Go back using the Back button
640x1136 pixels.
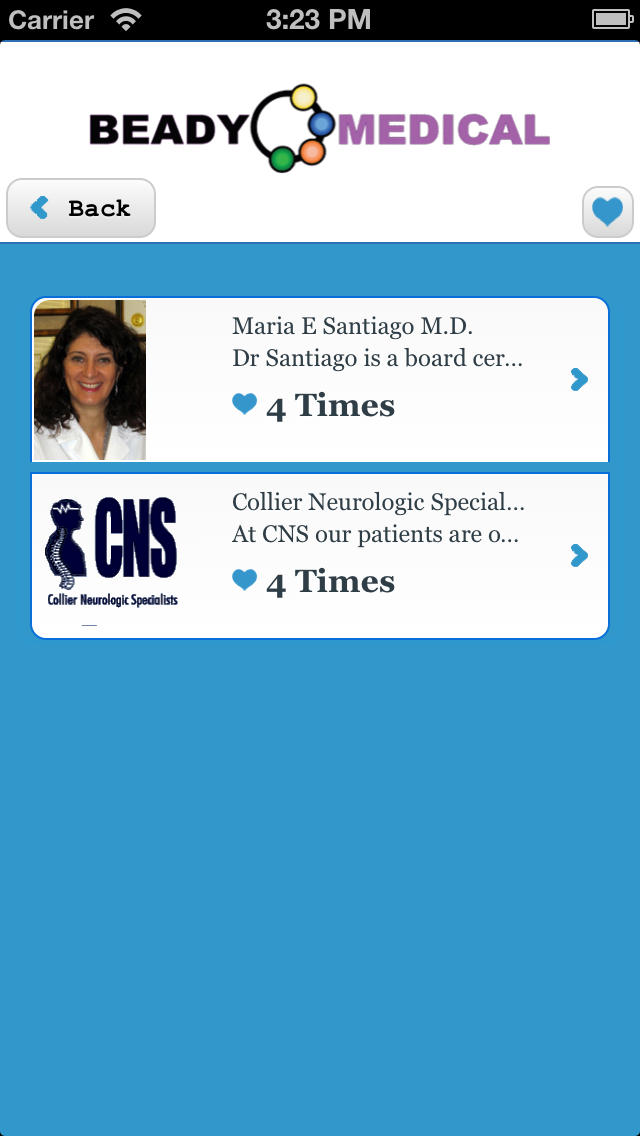point(81,208)
